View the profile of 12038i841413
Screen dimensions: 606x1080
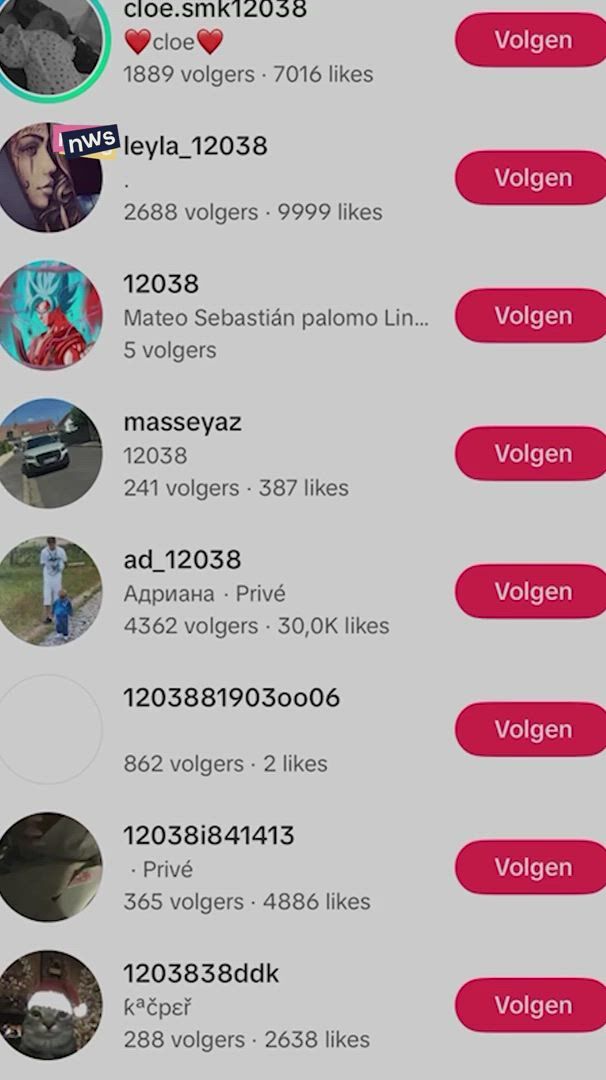tap(208, 836)
